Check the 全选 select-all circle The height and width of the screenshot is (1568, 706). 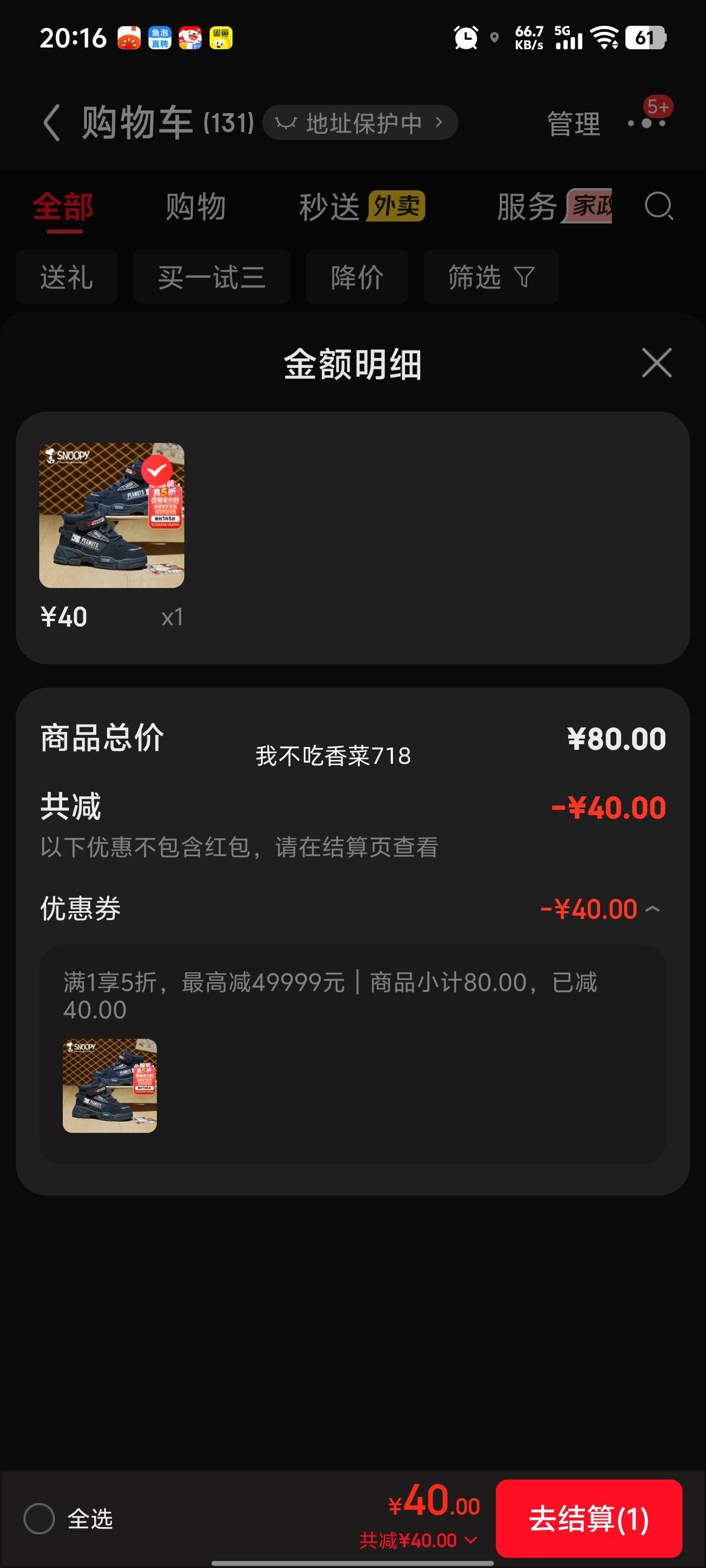[40, 1518]
